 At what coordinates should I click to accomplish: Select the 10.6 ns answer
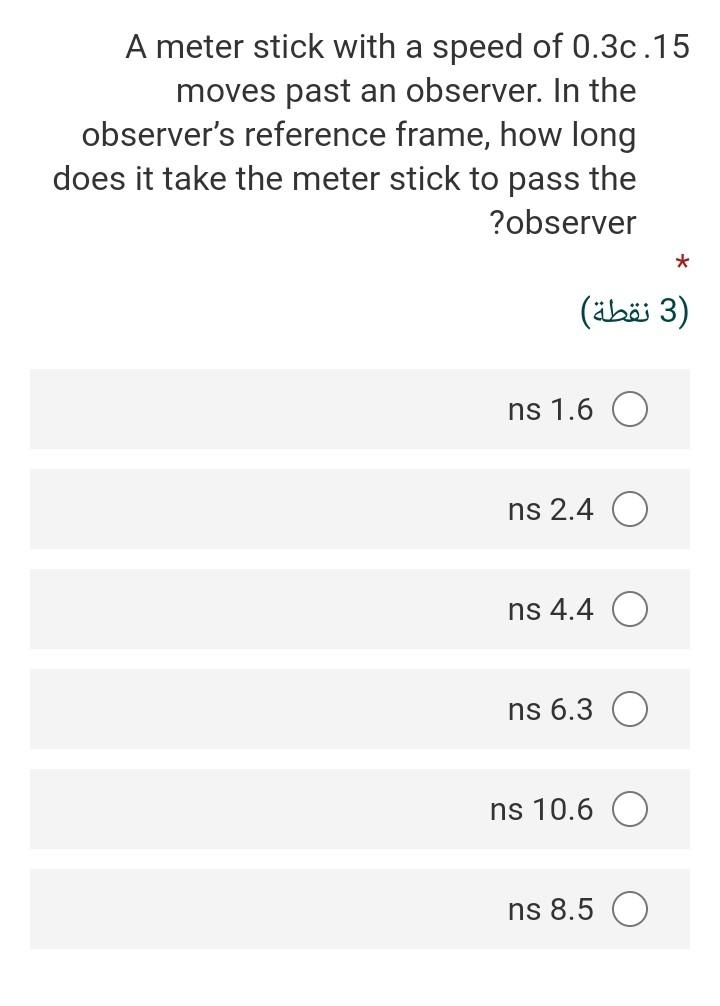pyautogui.click(x=630, y=809)
